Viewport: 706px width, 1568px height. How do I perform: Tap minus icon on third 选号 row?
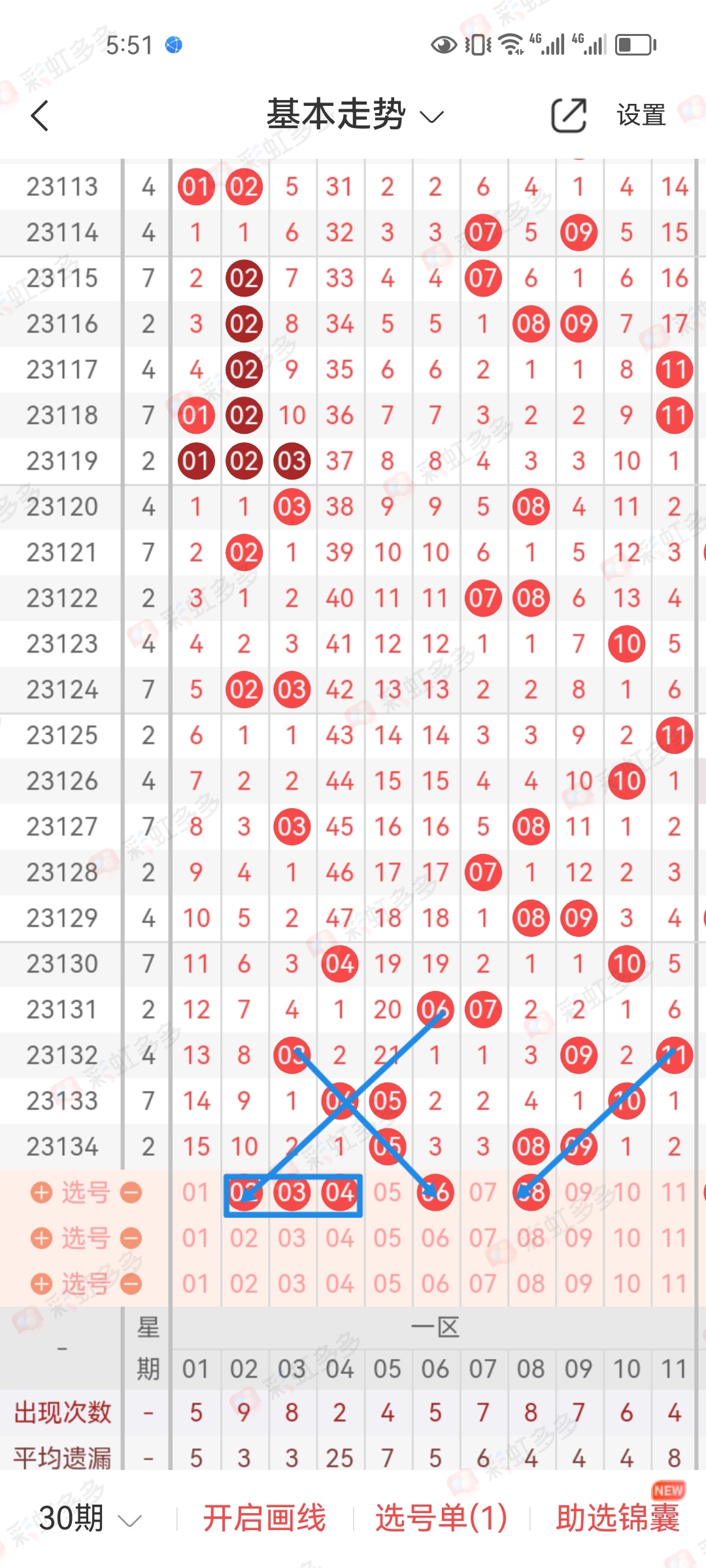pos(131,1284)
